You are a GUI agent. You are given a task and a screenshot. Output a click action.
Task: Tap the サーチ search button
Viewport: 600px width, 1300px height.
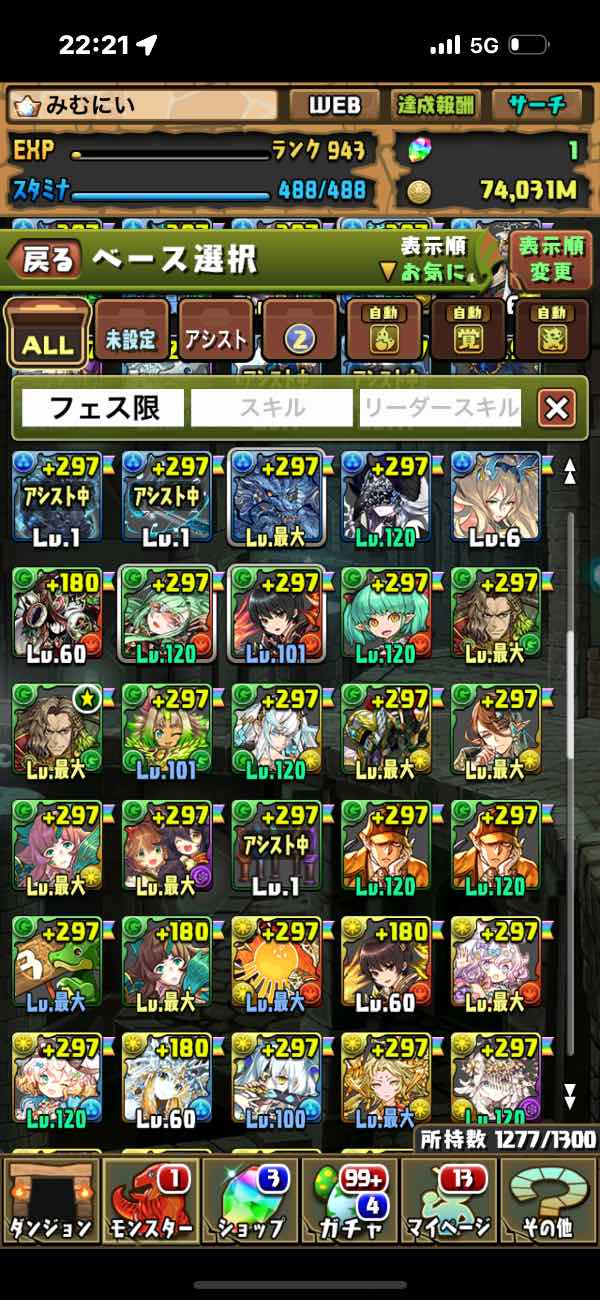pyautogui.click(x=536, y=105)
